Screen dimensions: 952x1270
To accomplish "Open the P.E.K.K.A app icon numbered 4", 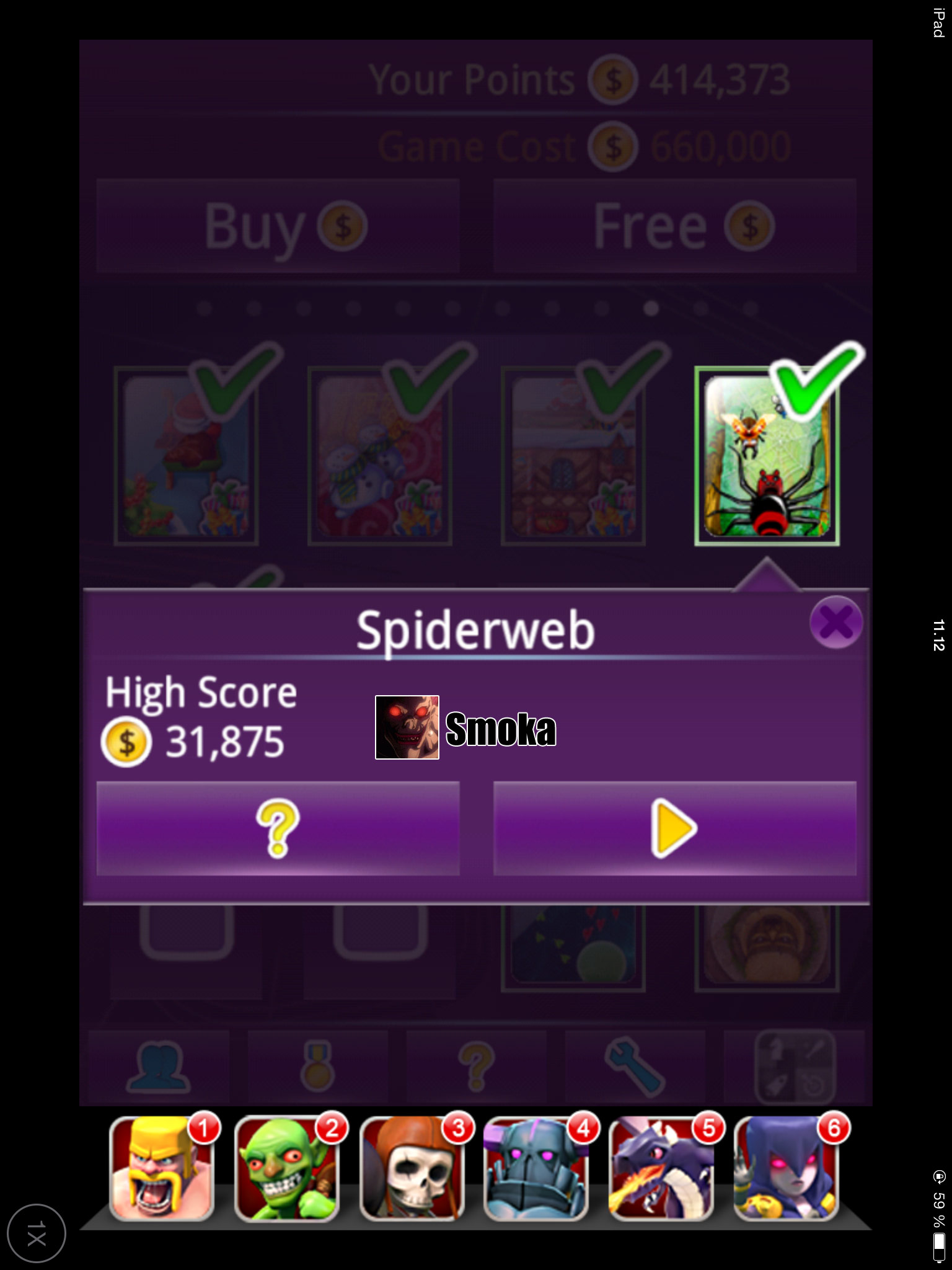I will [537, 1168].
